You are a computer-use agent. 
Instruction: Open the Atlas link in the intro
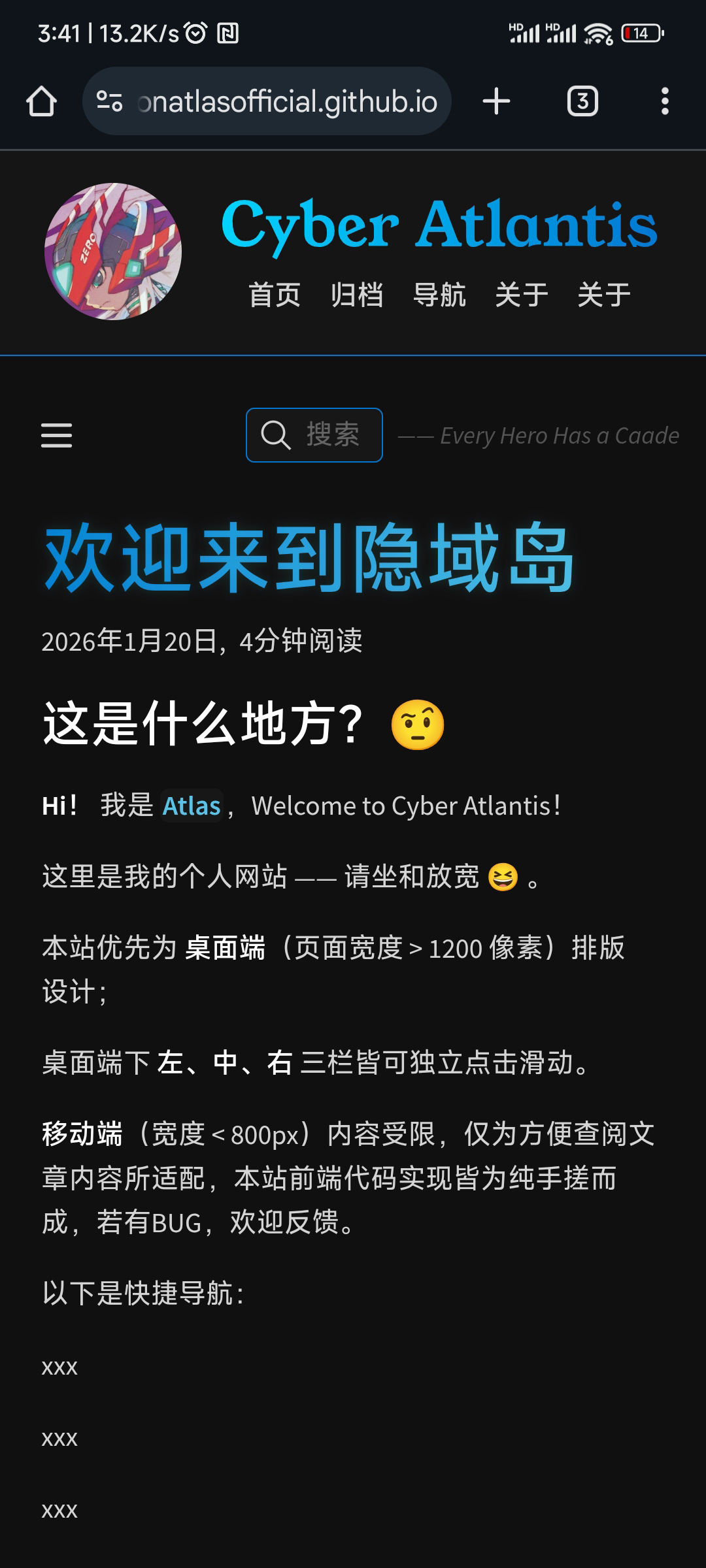click(x=191, y=806)
